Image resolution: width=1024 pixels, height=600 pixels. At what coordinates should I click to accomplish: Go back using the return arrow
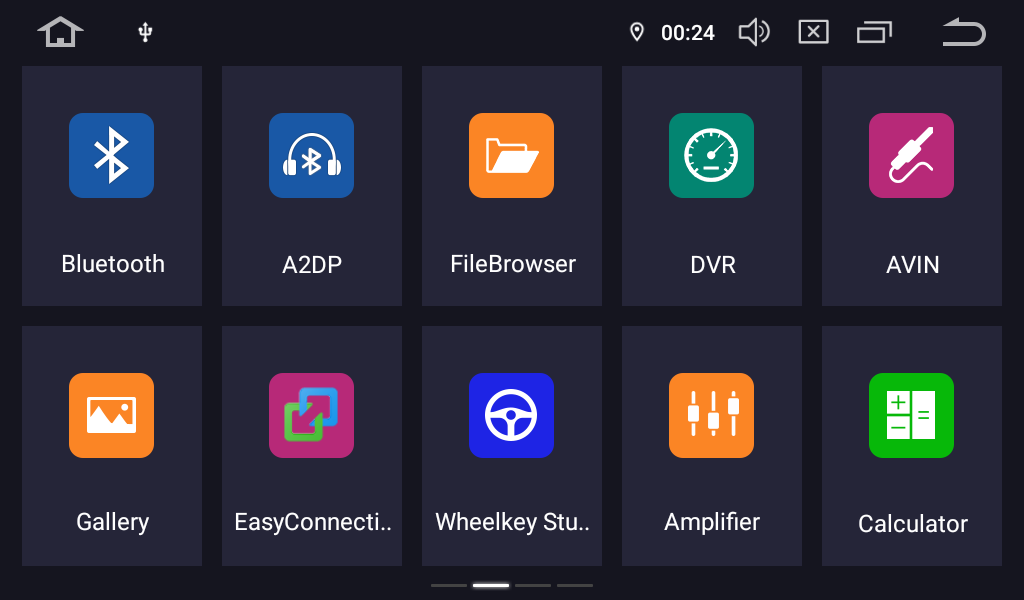tap(963, 32)
